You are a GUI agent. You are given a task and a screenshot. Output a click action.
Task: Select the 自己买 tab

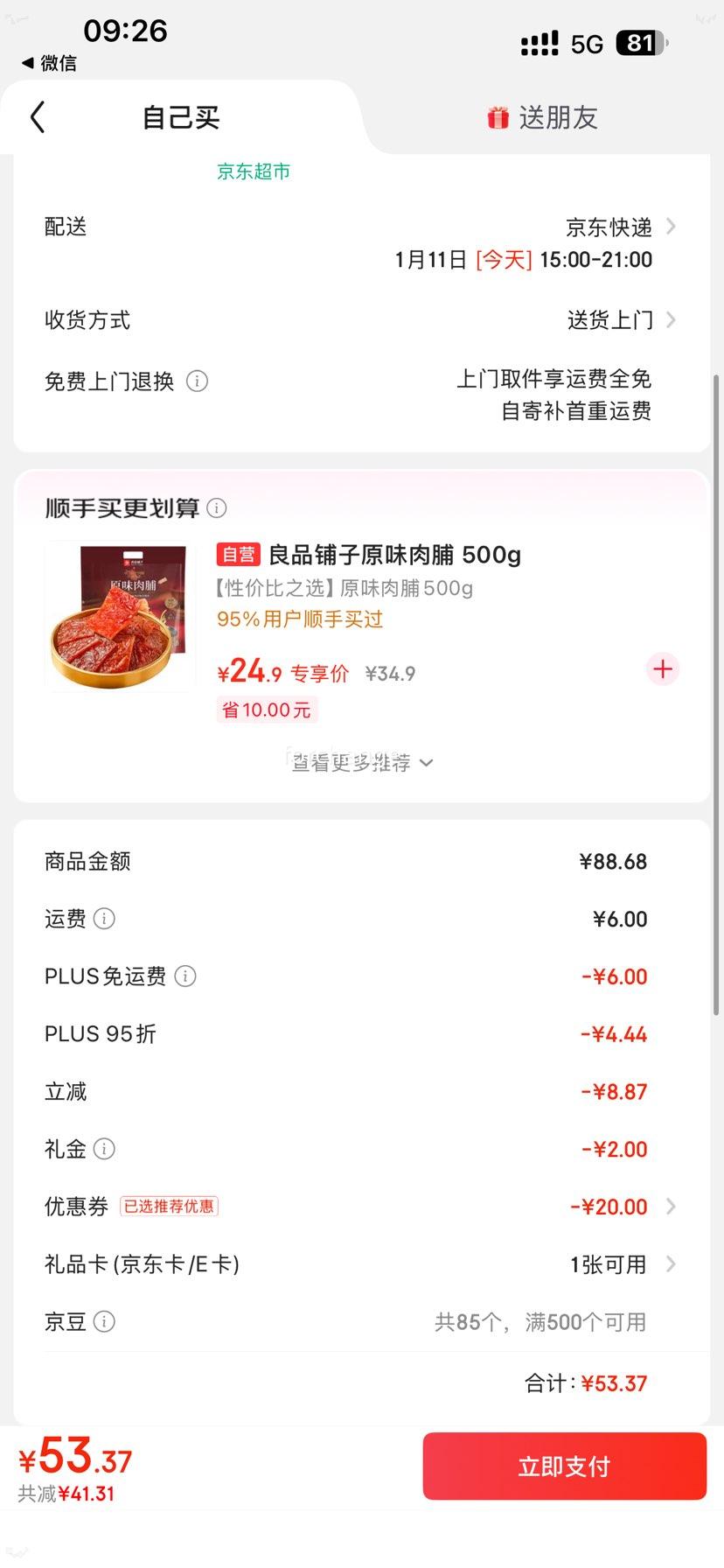[x=179, y=116]
